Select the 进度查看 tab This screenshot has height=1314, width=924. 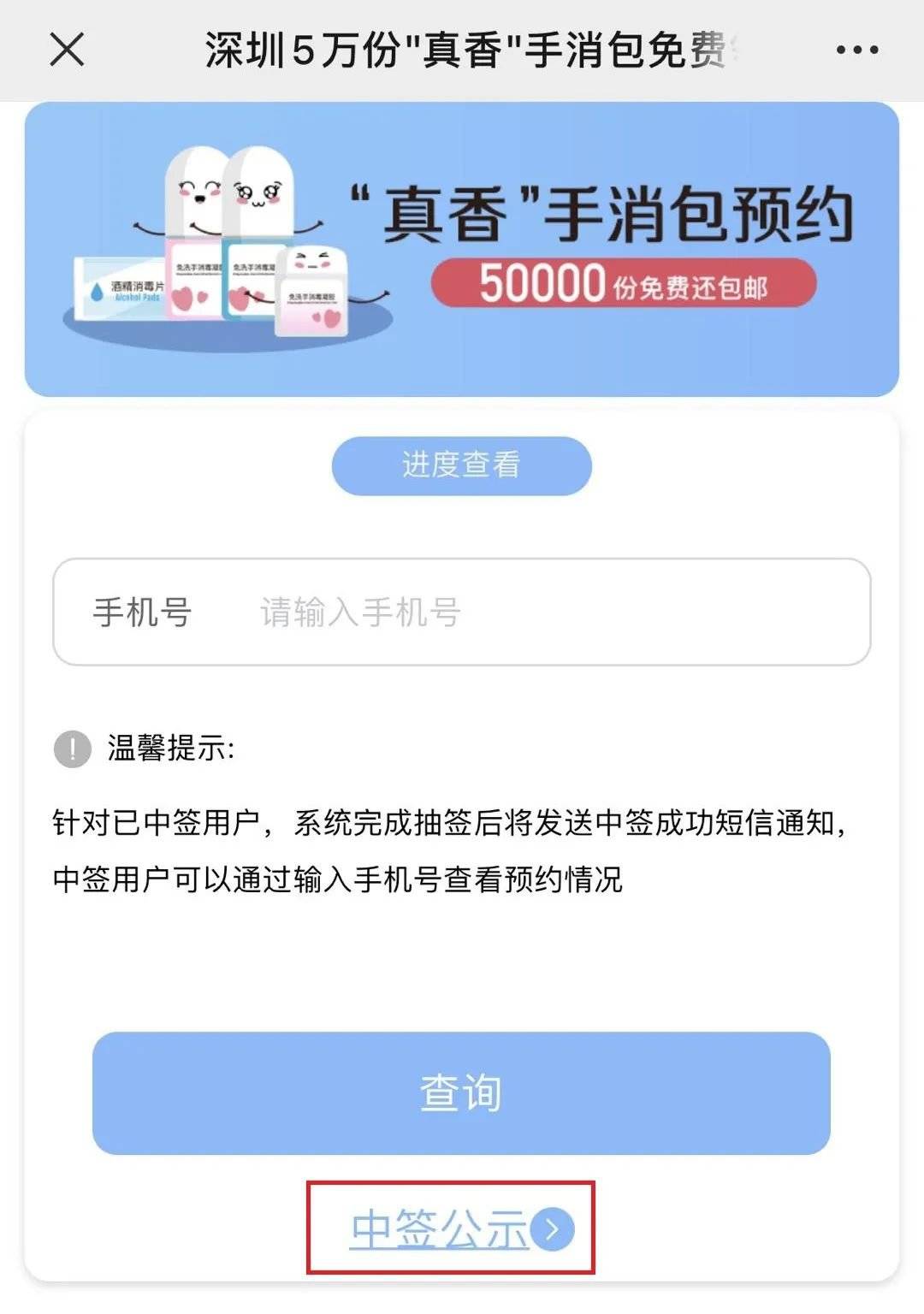pyautogui.click(x=462, y=465)
